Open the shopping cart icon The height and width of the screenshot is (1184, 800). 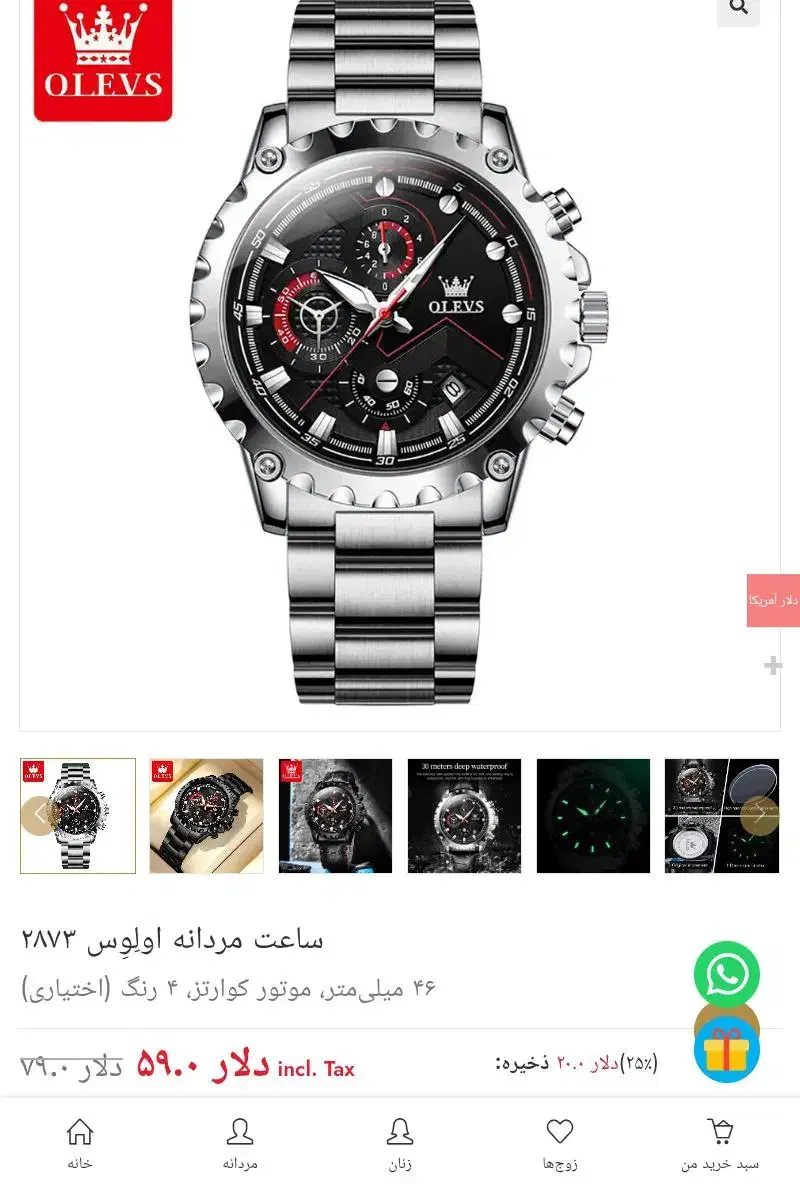[x=718, y=1131]
